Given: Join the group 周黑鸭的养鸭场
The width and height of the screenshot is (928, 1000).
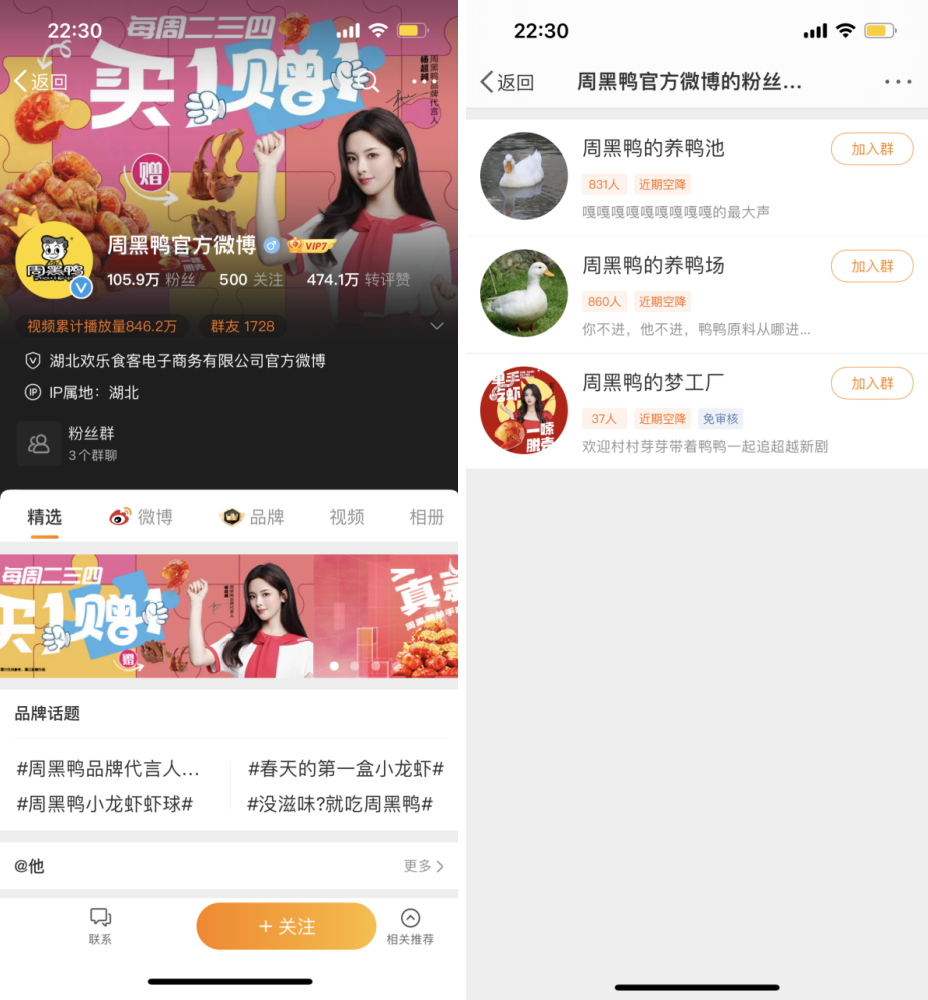Looking at the screenshot, I should pyautogui.click(x=871, y=266).
